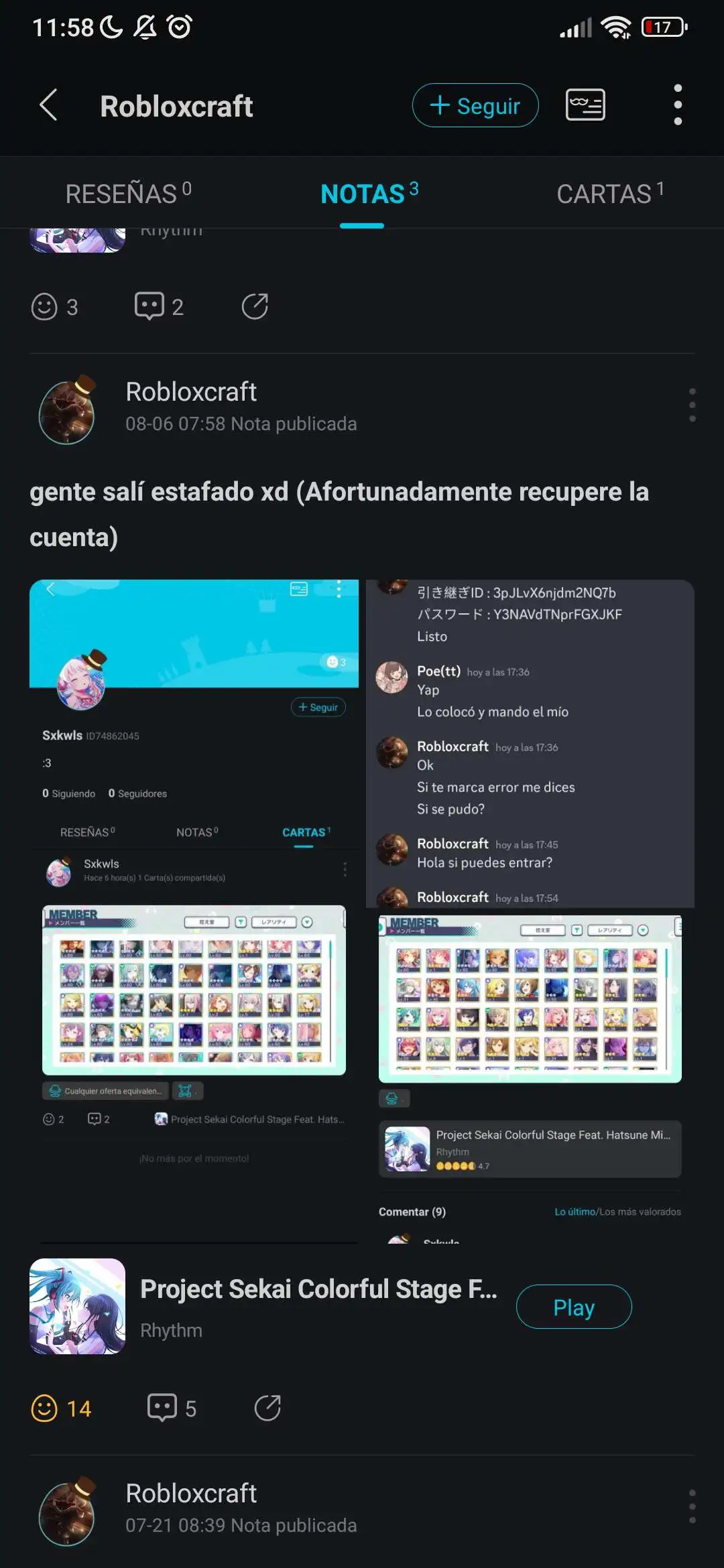
Task: Open options for the 08-06 note
Action: 692,405
